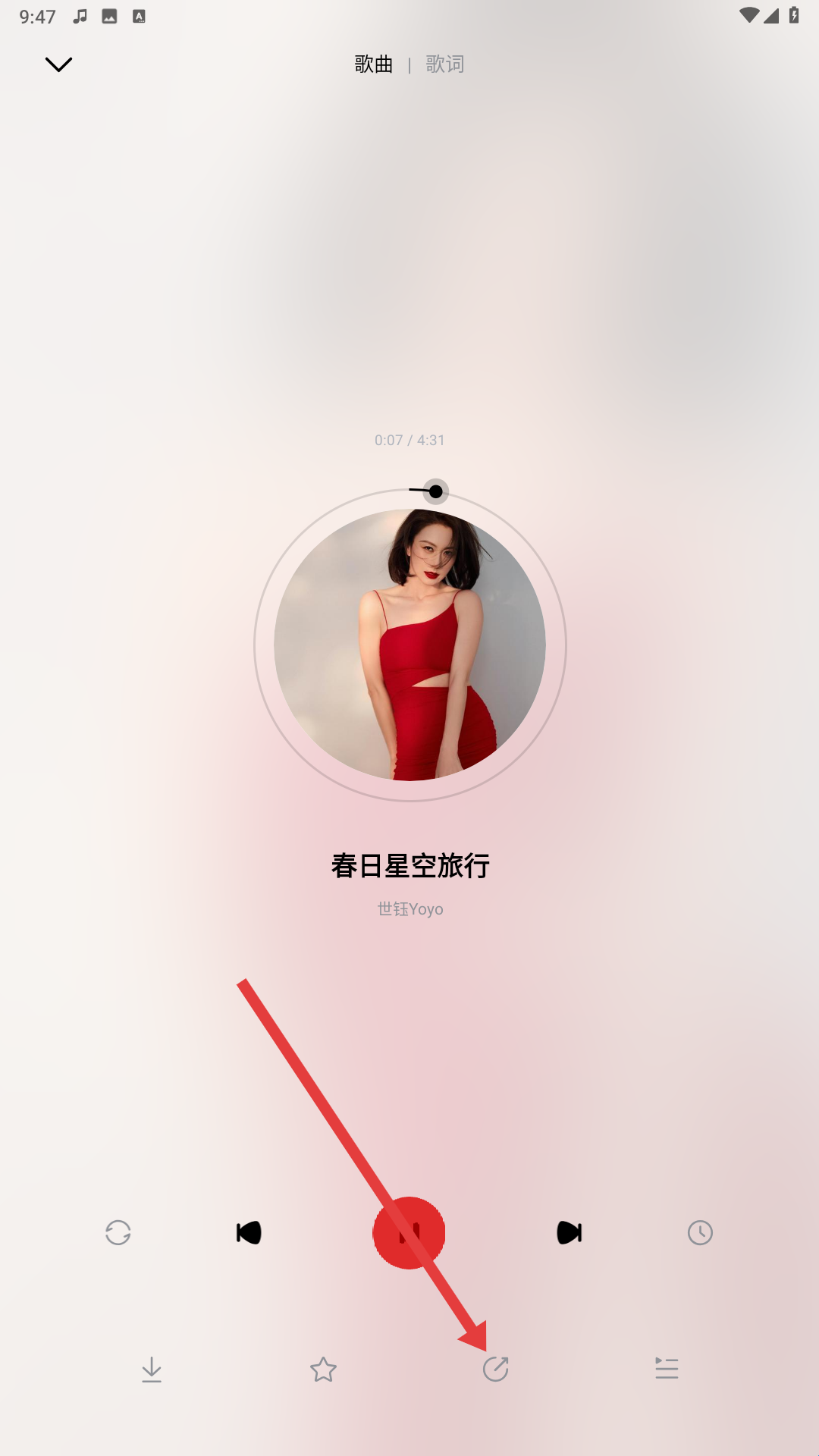
Task: Collapse the player with the down chevron
Action: pos(58,64)
